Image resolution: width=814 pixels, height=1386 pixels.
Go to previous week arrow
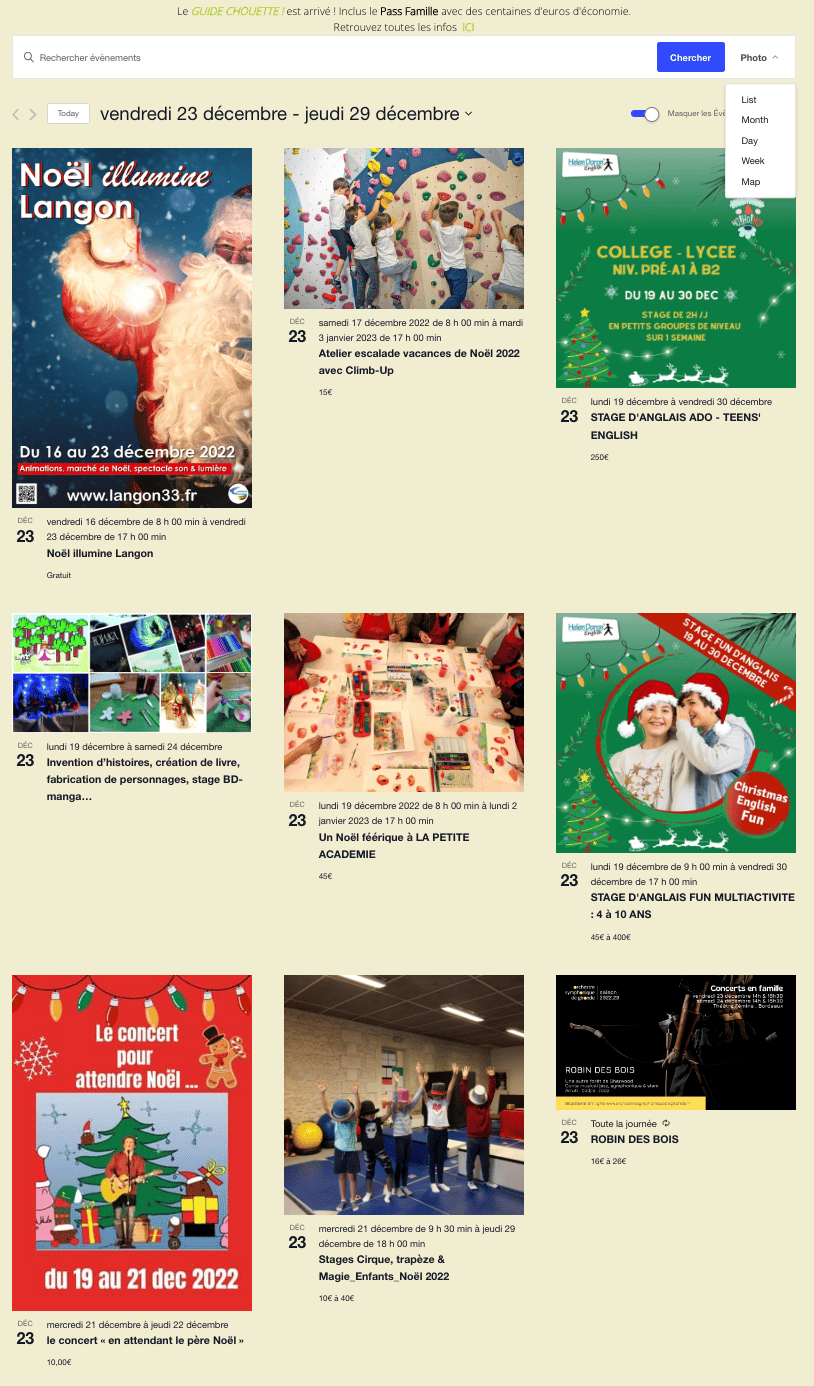pyautogui.click(x=16, y=114)
